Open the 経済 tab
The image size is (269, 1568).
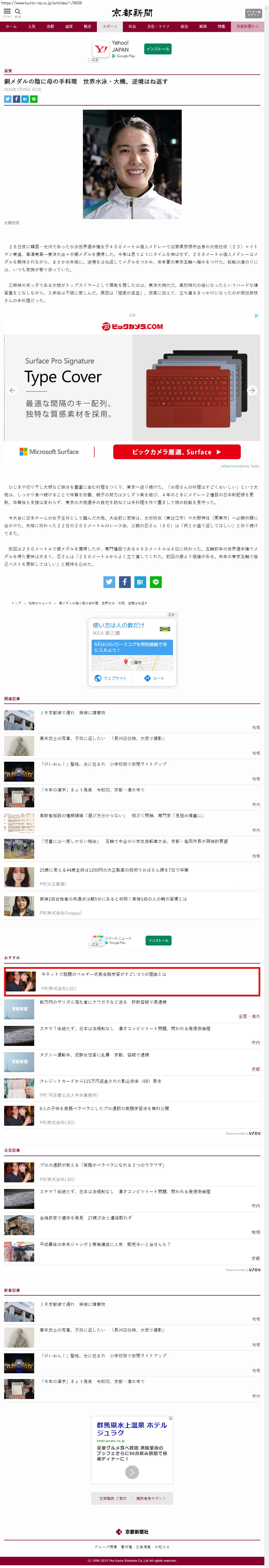(x=203, y=27)
